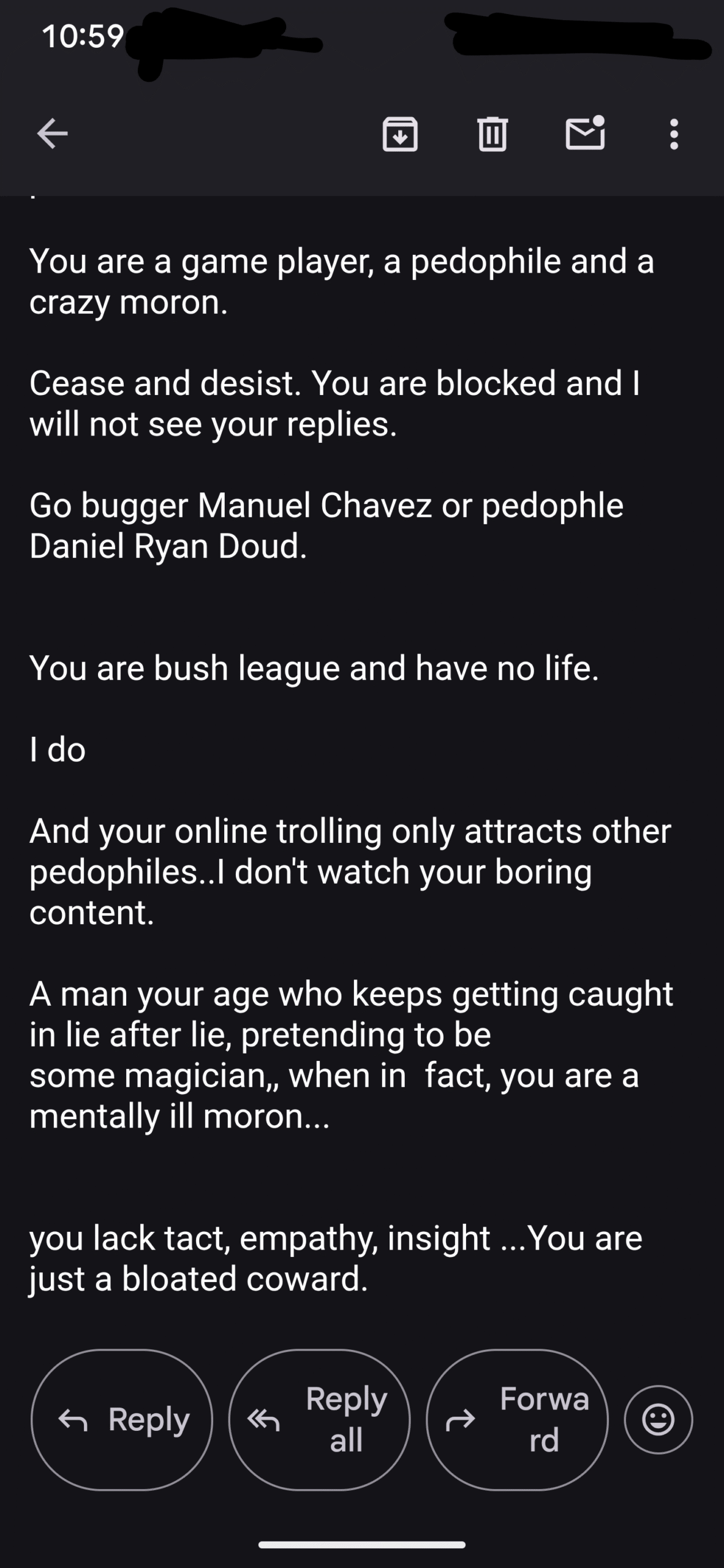Delete this email with the trash icon
724x1568 pixels.
[492, 134]
